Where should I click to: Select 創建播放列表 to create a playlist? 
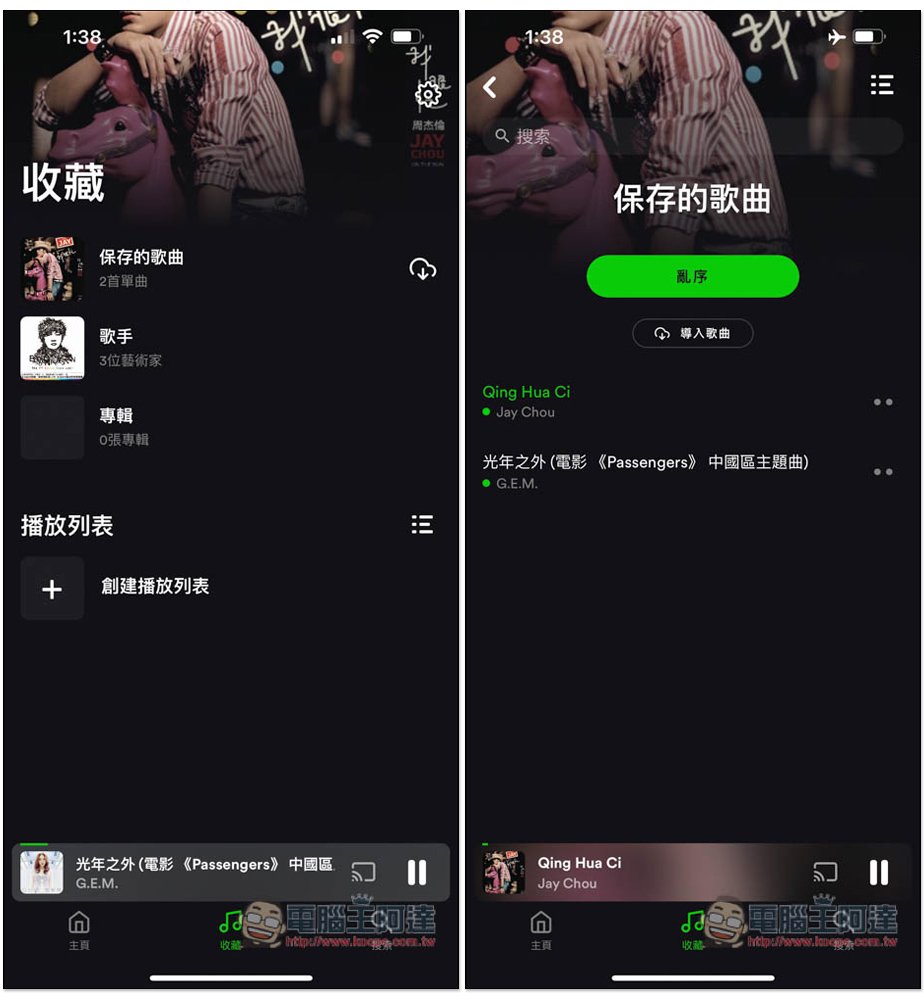click(x=154, y=587)
